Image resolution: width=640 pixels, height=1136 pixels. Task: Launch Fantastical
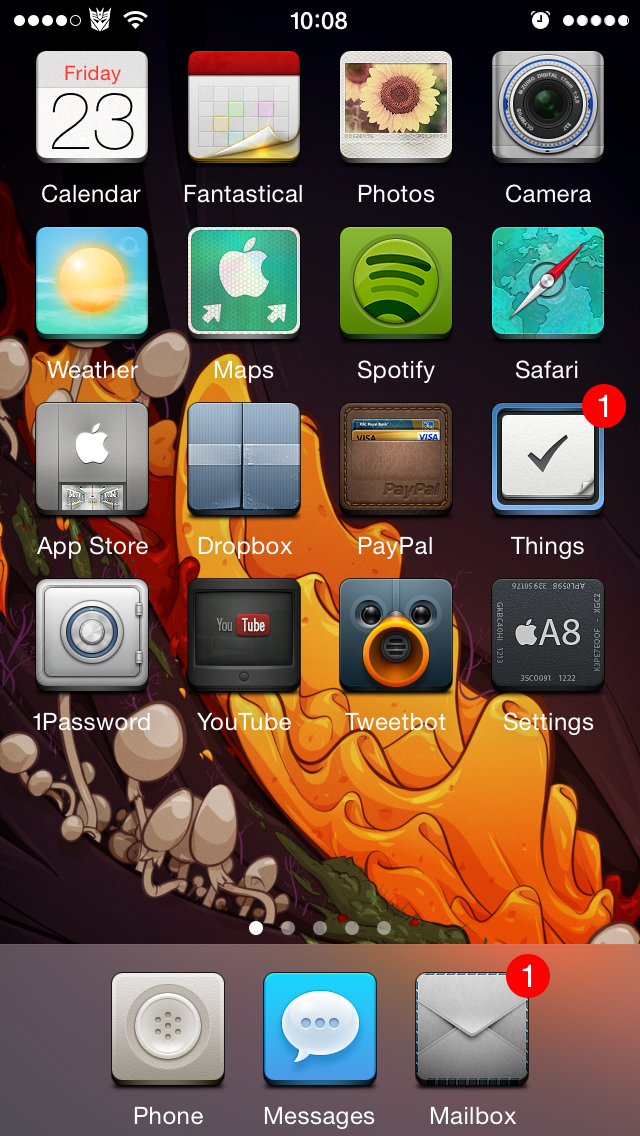(x=244, y=106)
